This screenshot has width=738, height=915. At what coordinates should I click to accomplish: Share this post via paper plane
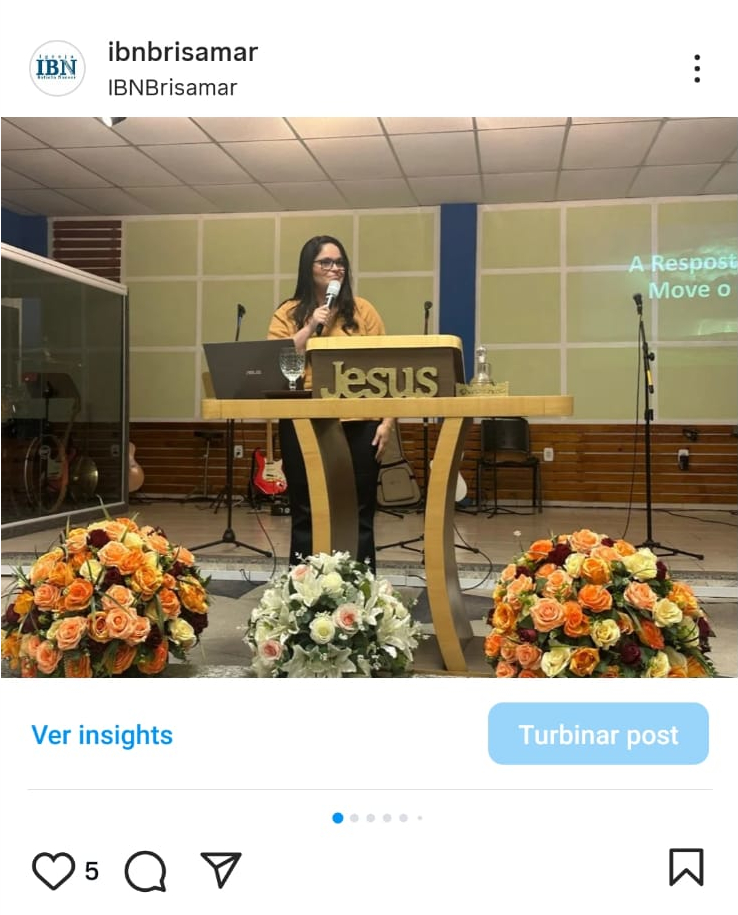coord(221,870)
